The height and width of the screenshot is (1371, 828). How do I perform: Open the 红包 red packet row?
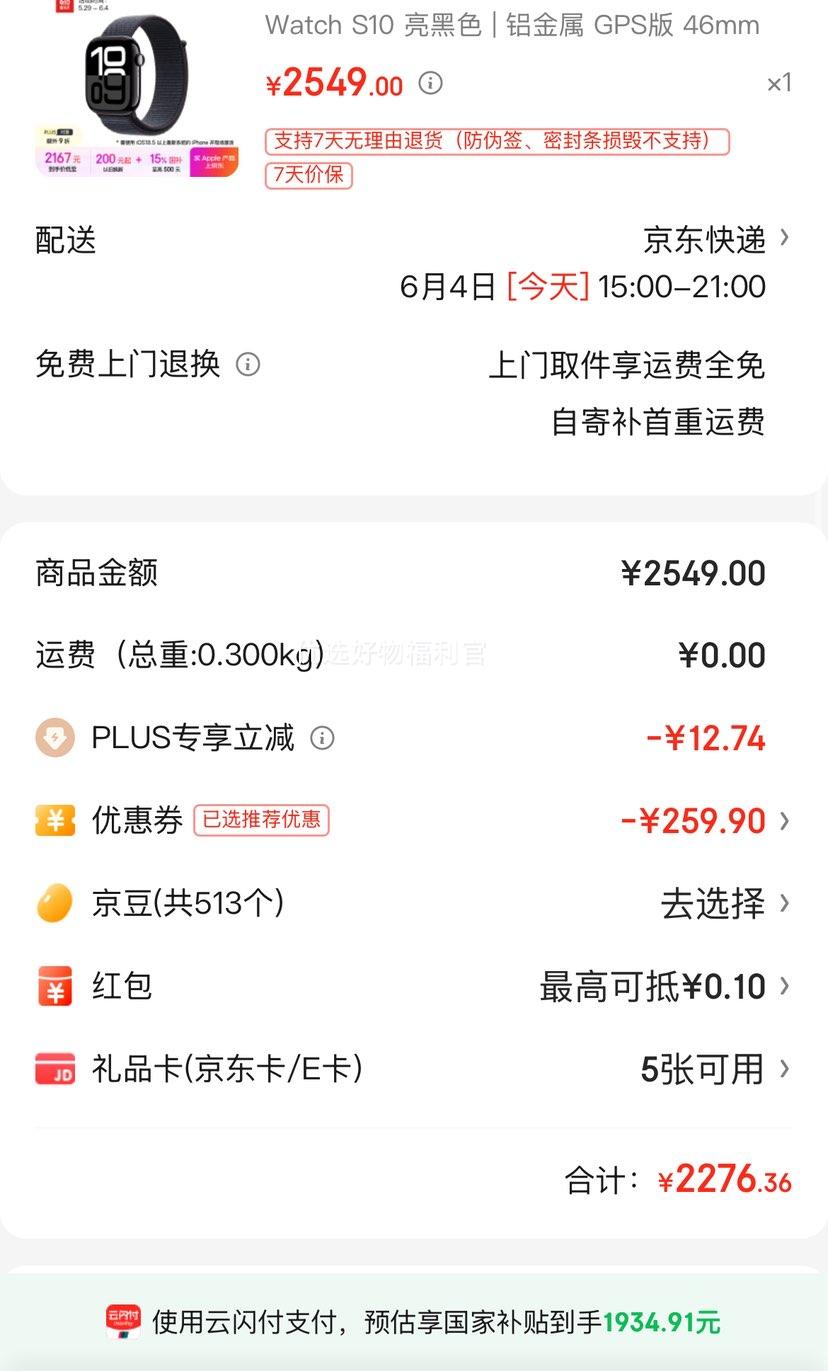[413, 987]
